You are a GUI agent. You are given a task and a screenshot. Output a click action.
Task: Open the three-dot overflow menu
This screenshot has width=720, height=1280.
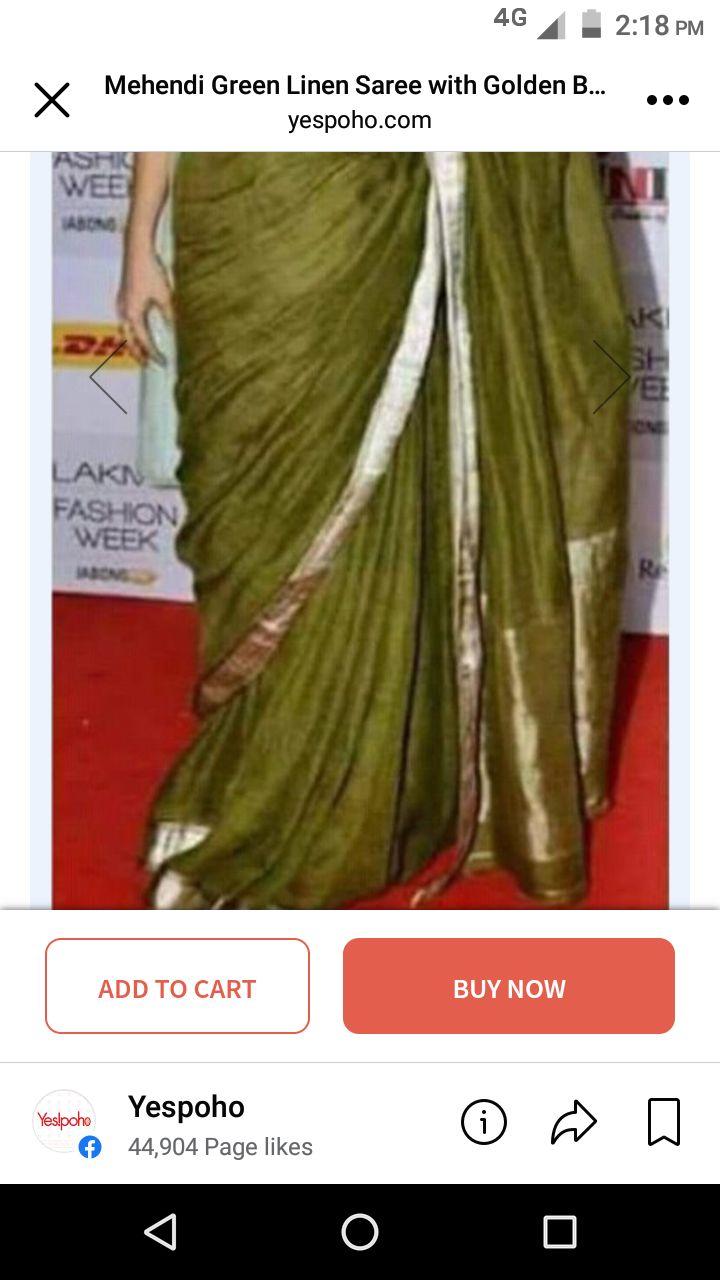[667, 100]
